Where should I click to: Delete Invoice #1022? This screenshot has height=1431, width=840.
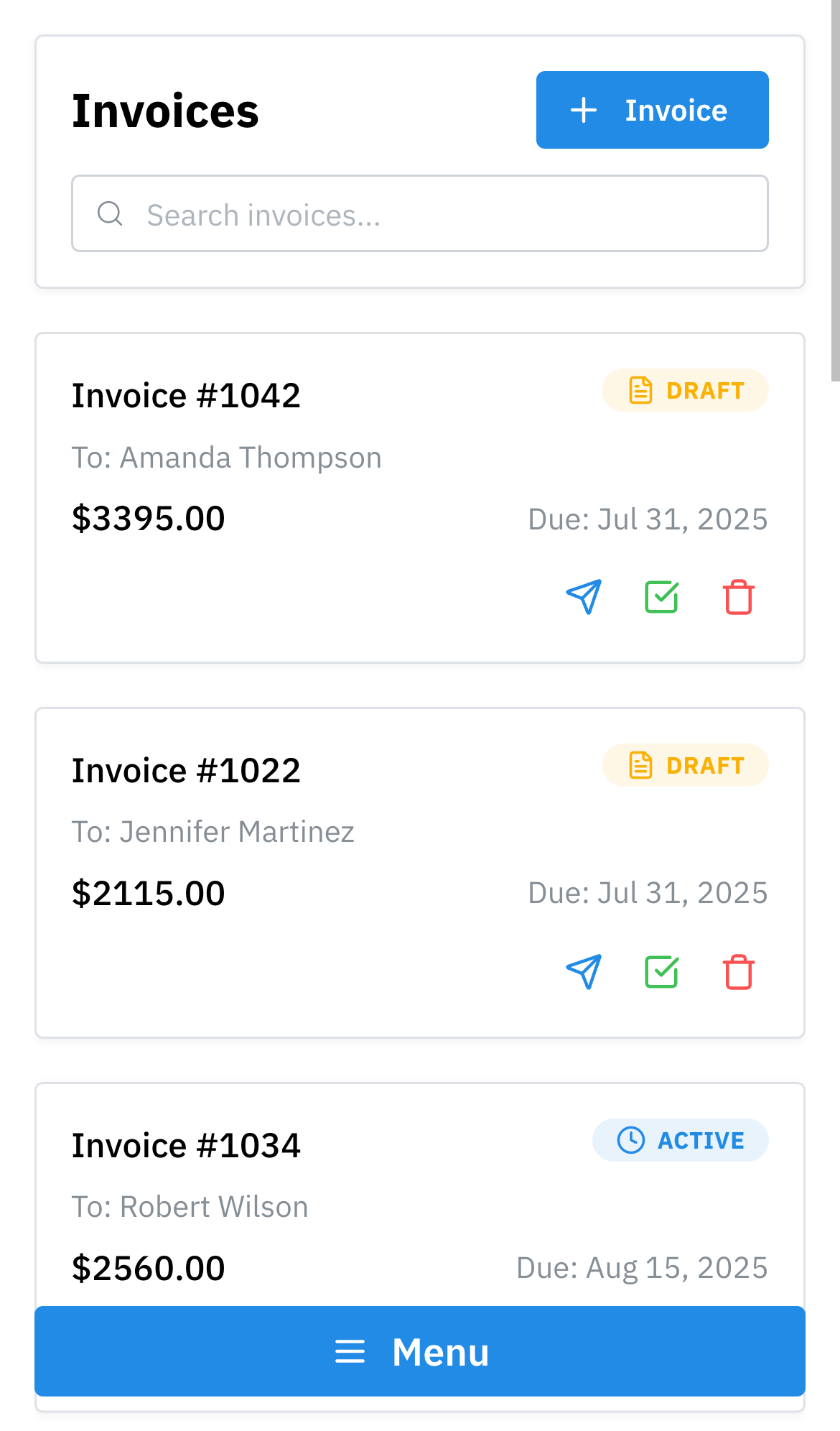point(737,972)
